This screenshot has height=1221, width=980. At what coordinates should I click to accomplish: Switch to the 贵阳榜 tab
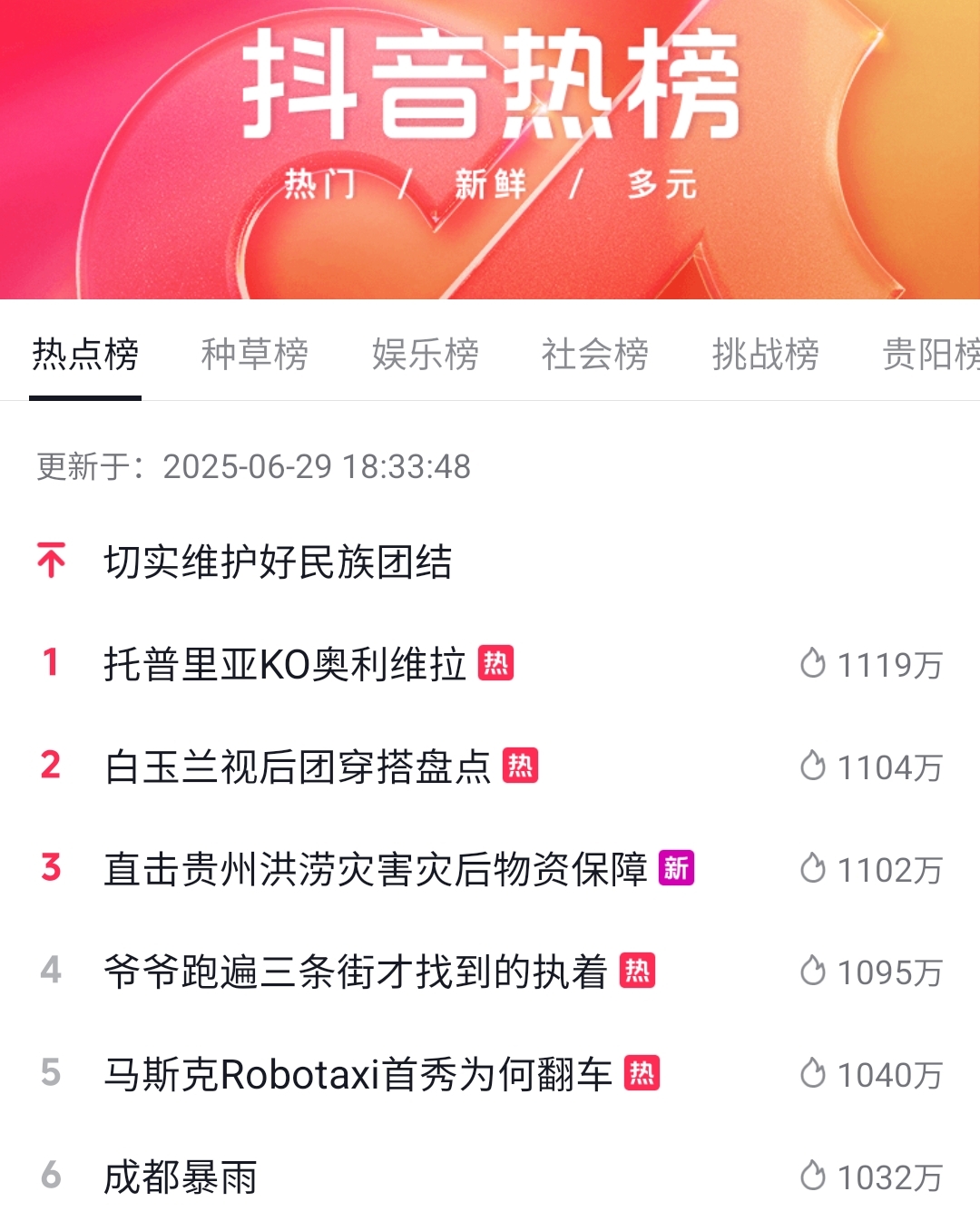pyautogui.click(x=930, y=354)
